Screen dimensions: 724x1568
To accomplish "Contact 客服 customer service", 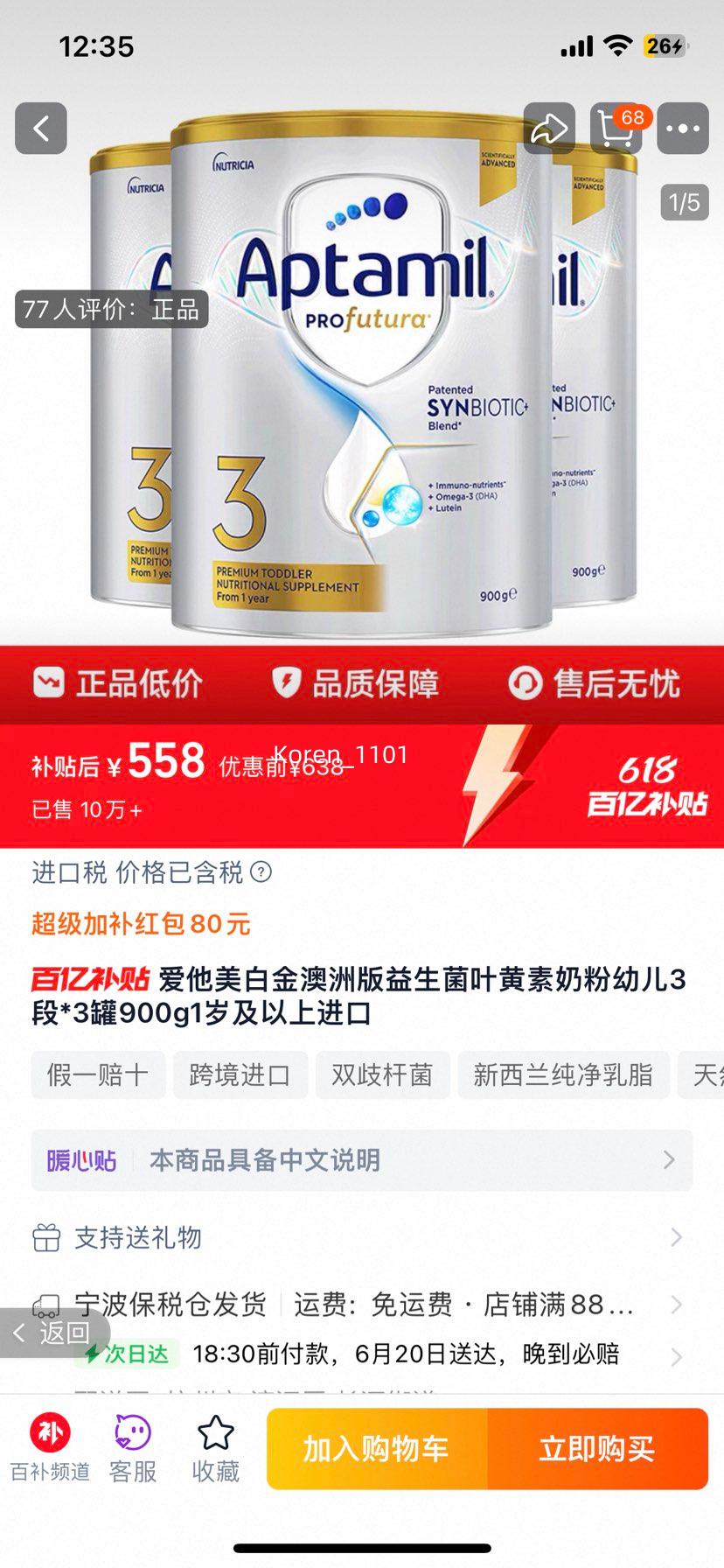I will point(133,1449).
